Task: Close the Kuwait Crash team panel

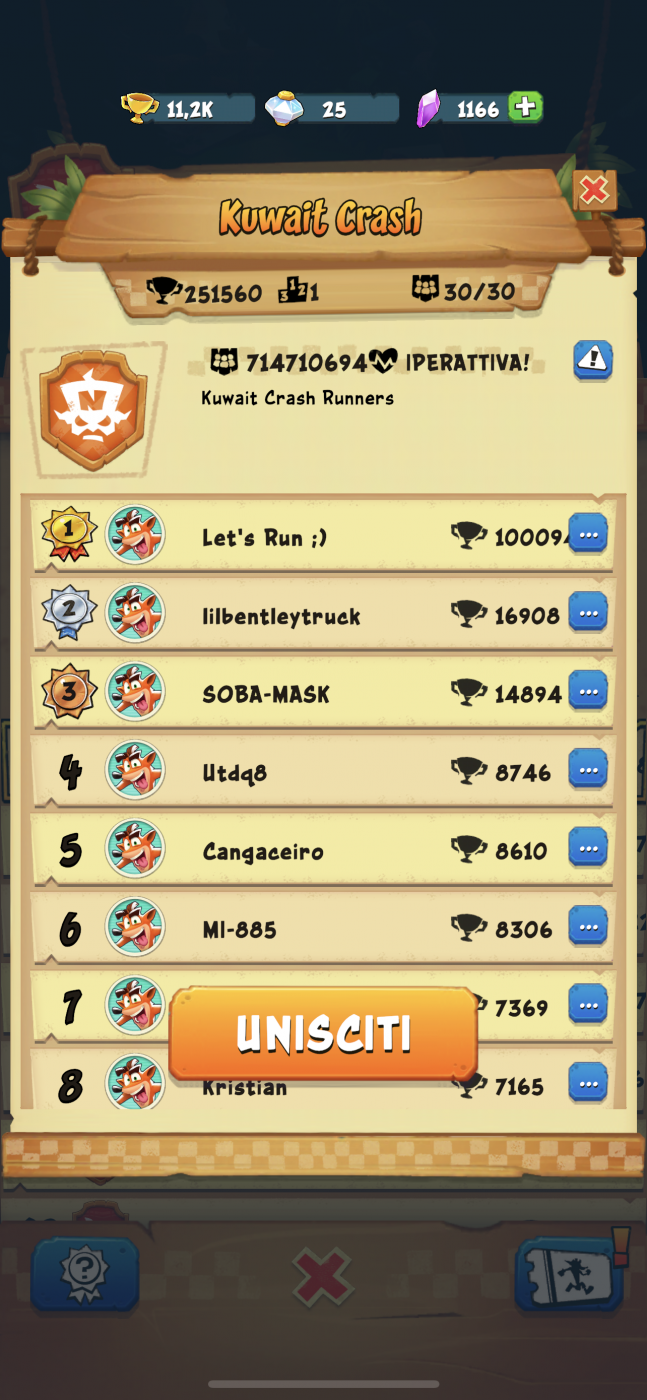Action: pyautogui.click(x=594, y=190)
